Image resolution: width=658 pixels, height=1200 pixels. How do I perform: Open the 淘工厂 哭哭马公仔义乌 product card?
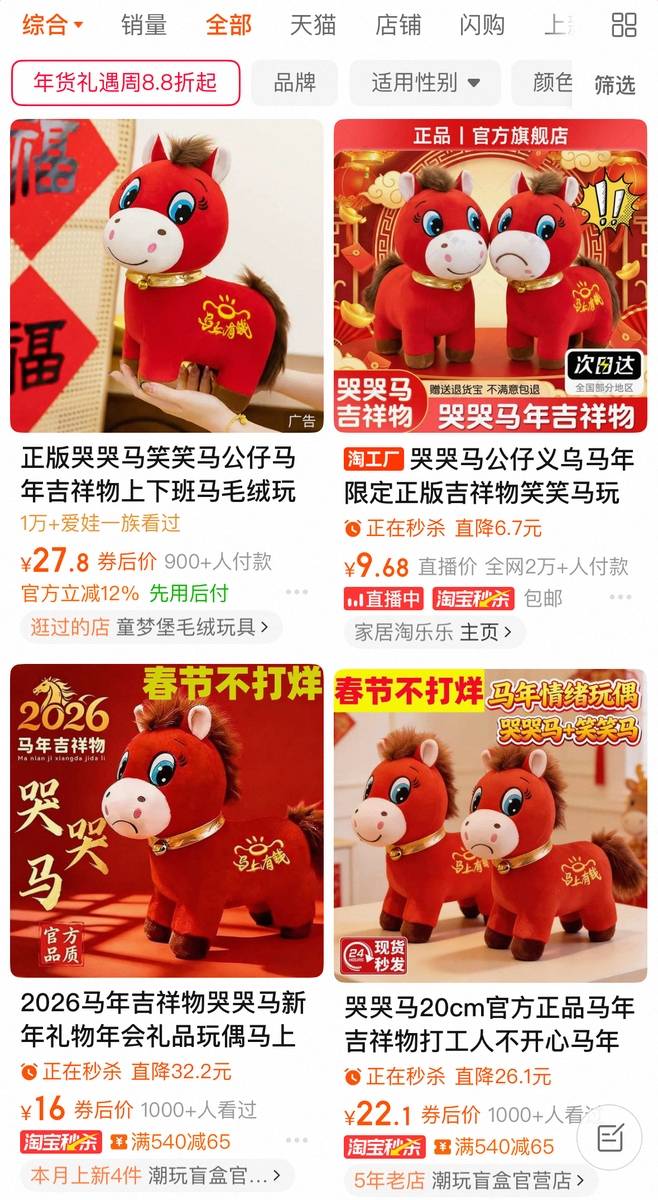(x=490, y=276)
